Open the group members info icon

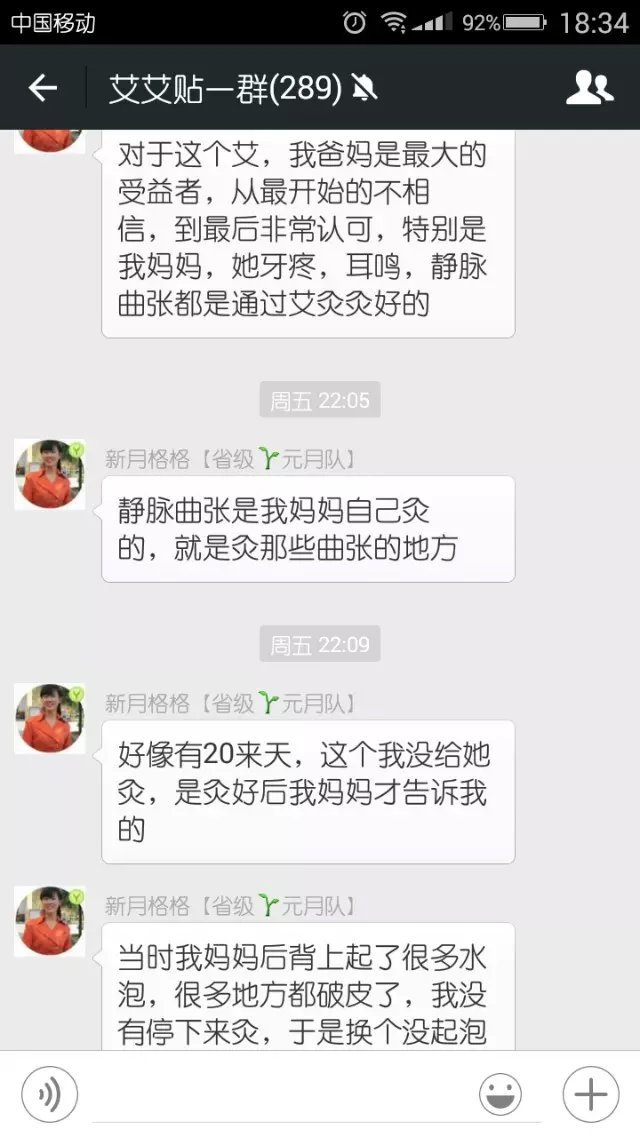point(590,88)
